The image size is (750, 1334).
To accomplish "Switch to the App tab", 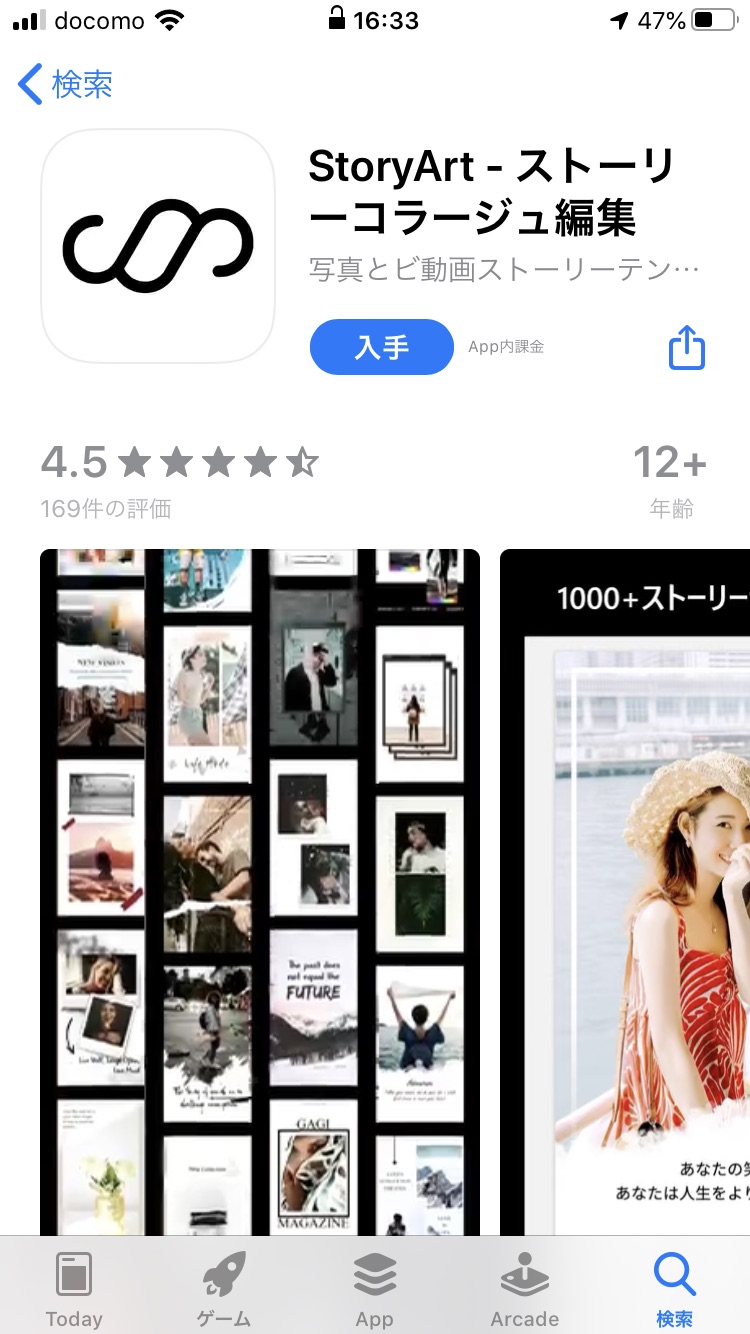I will click(375, 1288).
